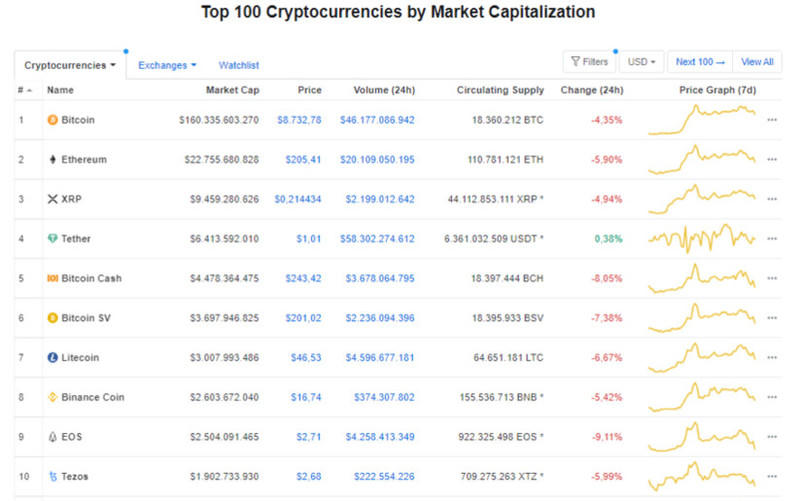Open the Bitcoin Cash coin page
The height and width of the screenshot is (501, 800).
click(91, 278)
